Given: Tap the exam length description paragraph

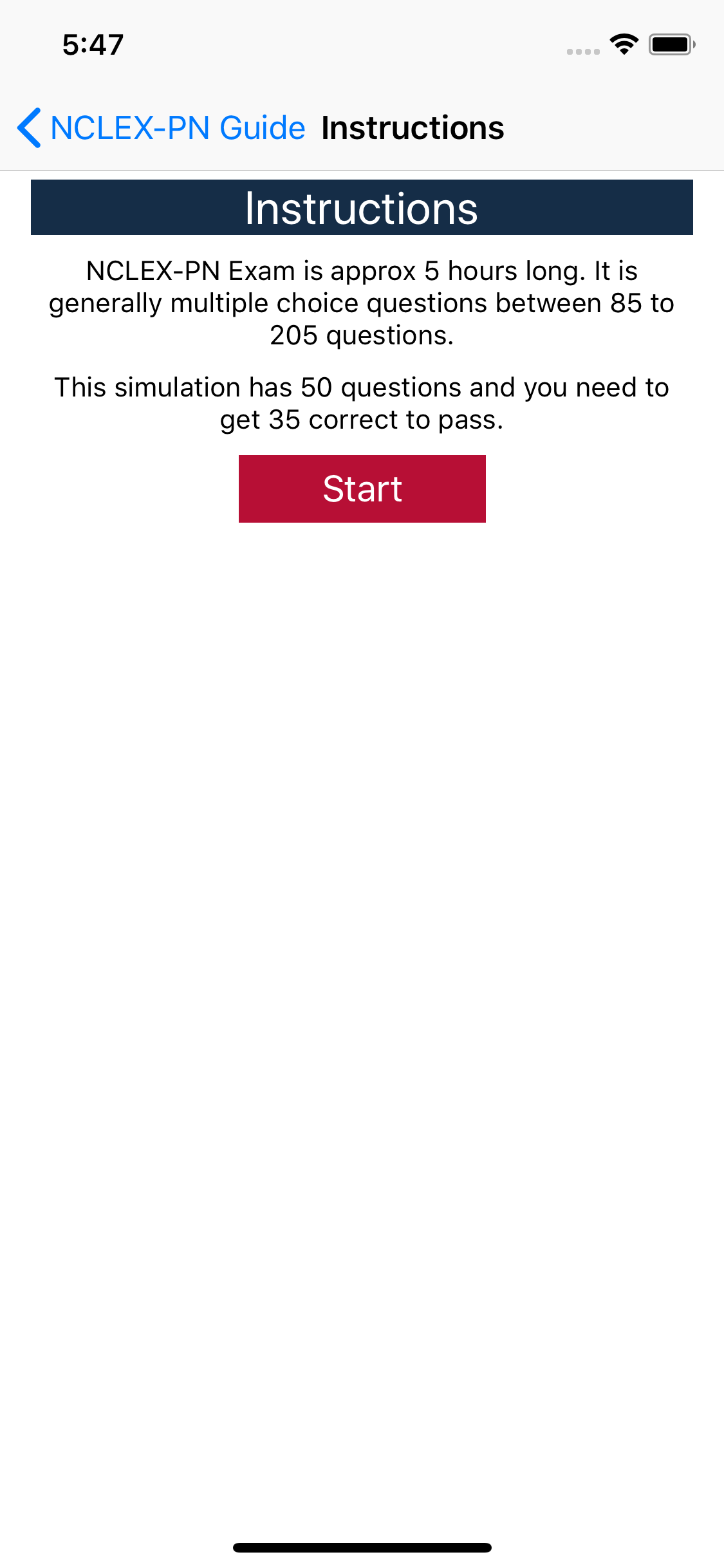Looking at the screenshot, I should click(362, 303).
